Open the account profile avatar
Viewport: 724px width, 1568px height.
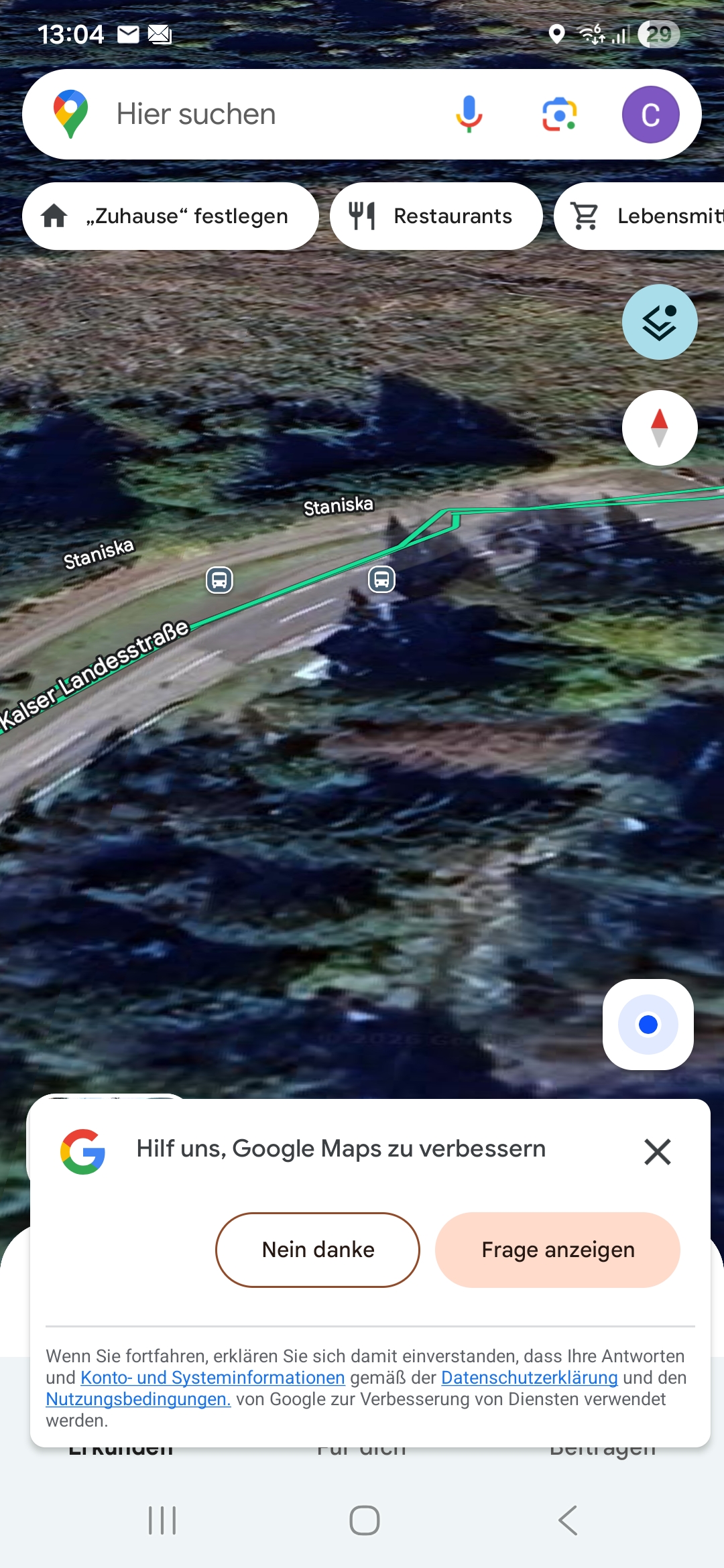point(650,115)
